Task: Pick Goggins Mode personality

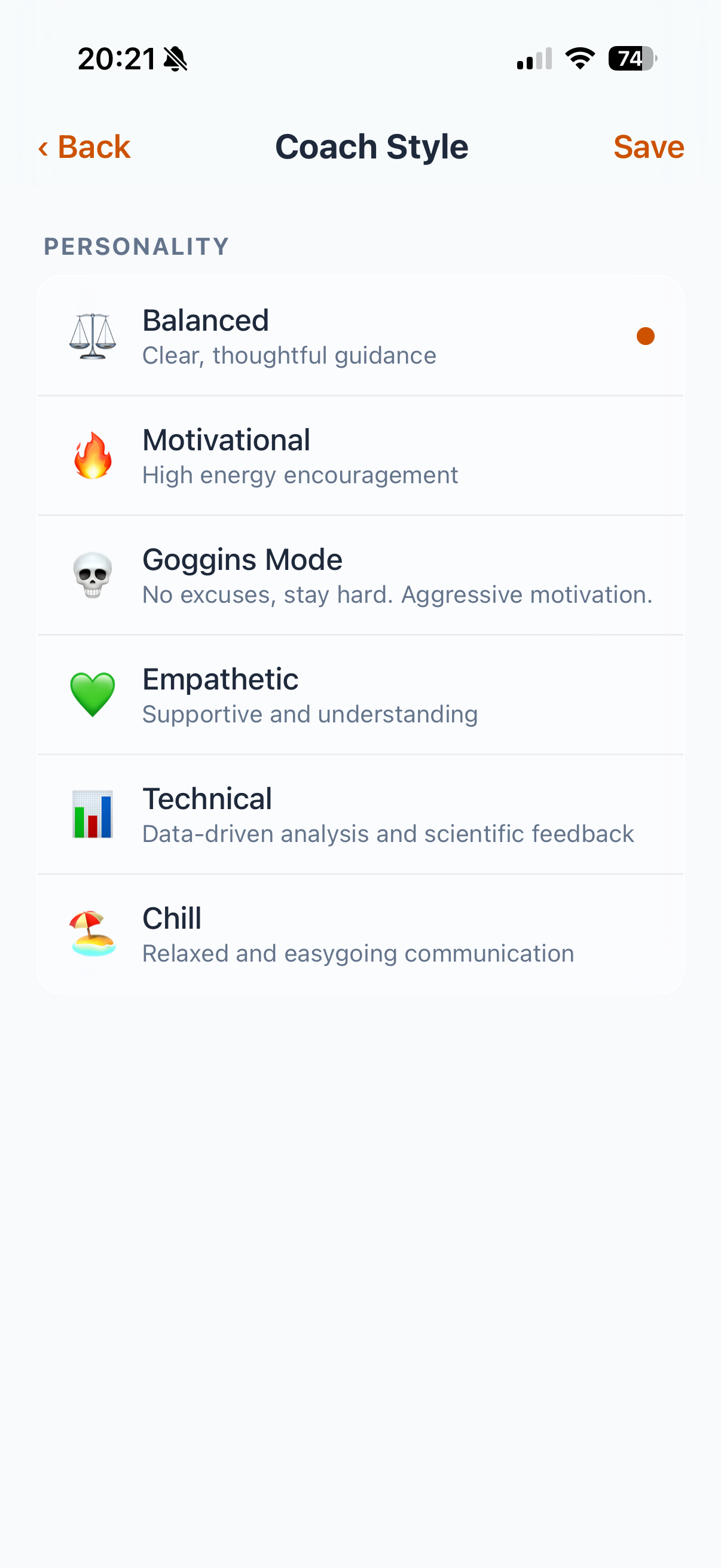Action: pyautogui.click(x=360, y=575)
